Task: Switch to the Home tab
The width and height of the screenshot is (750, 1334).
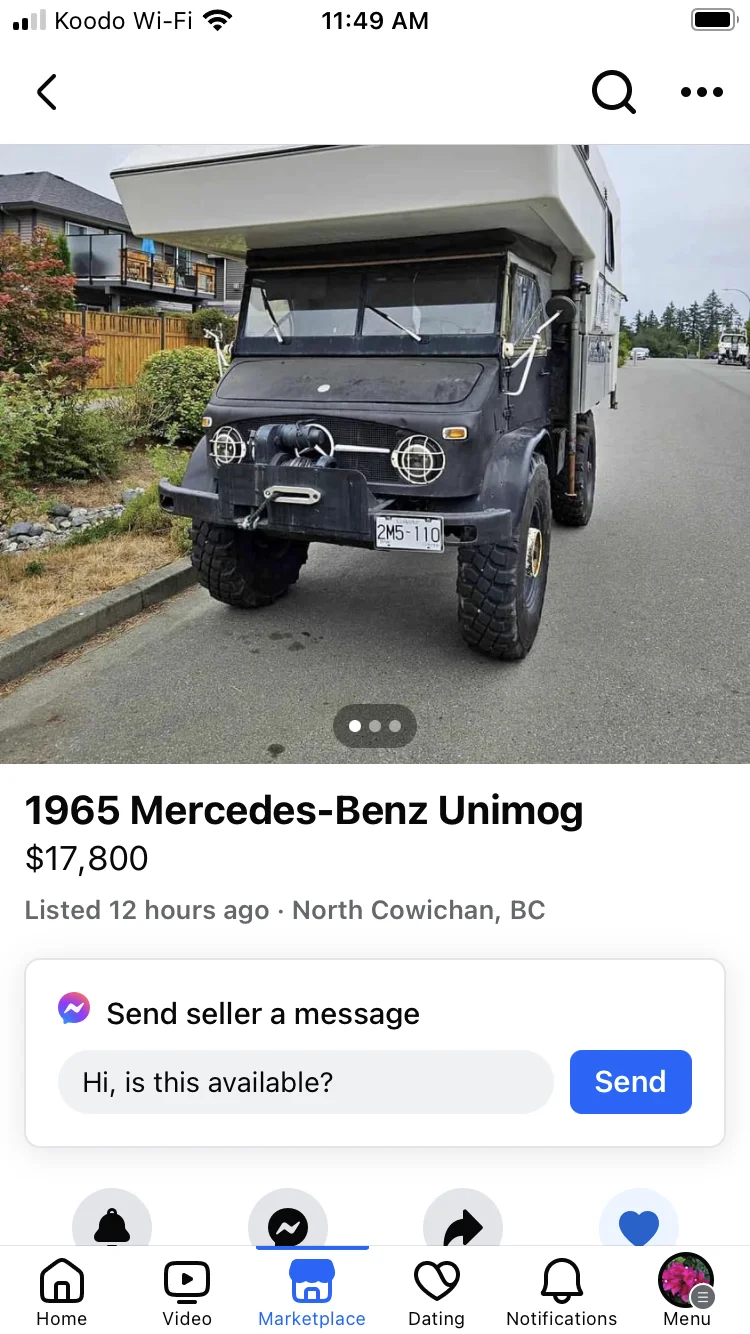Action: tap(62, 1292)
